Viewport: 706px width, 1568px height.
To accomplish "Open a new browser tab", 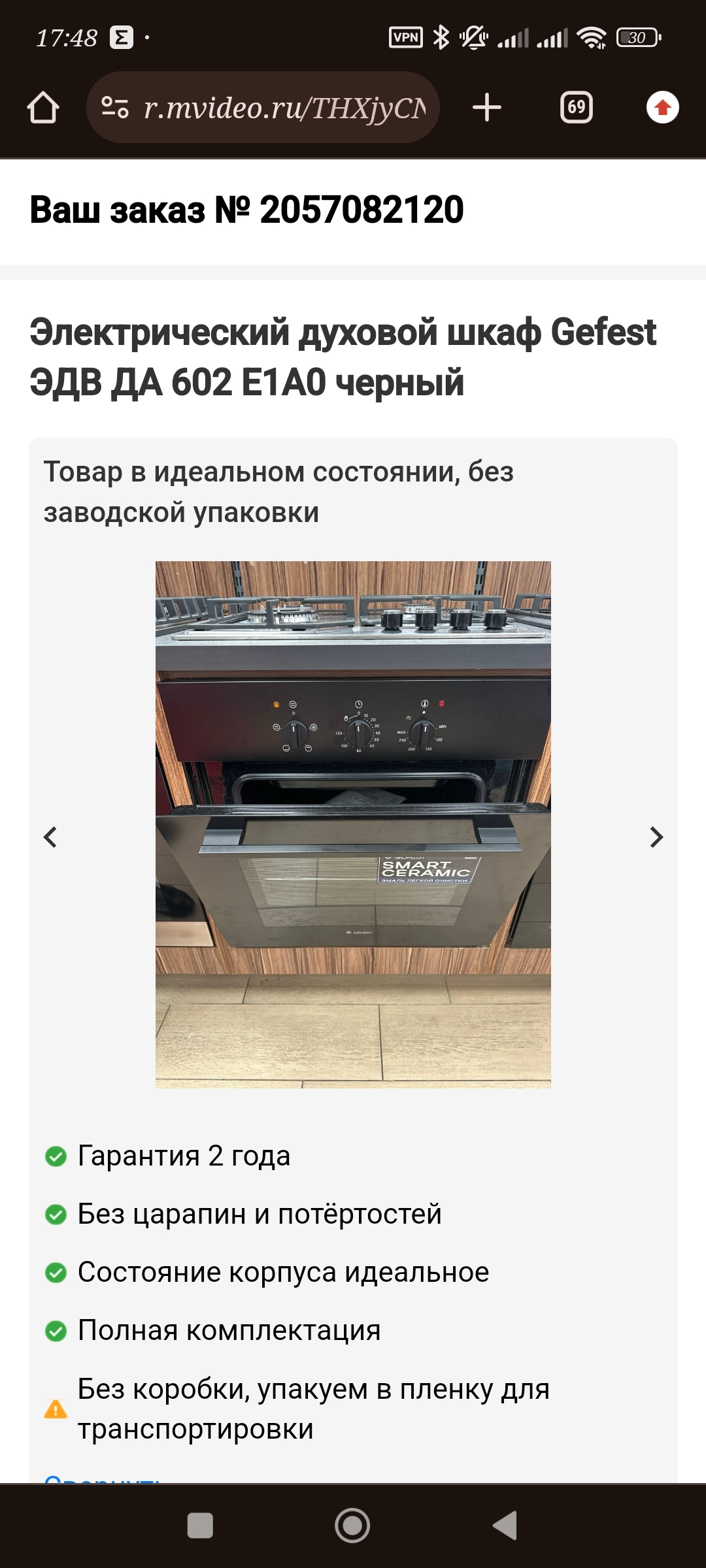I will pos(487,108).
